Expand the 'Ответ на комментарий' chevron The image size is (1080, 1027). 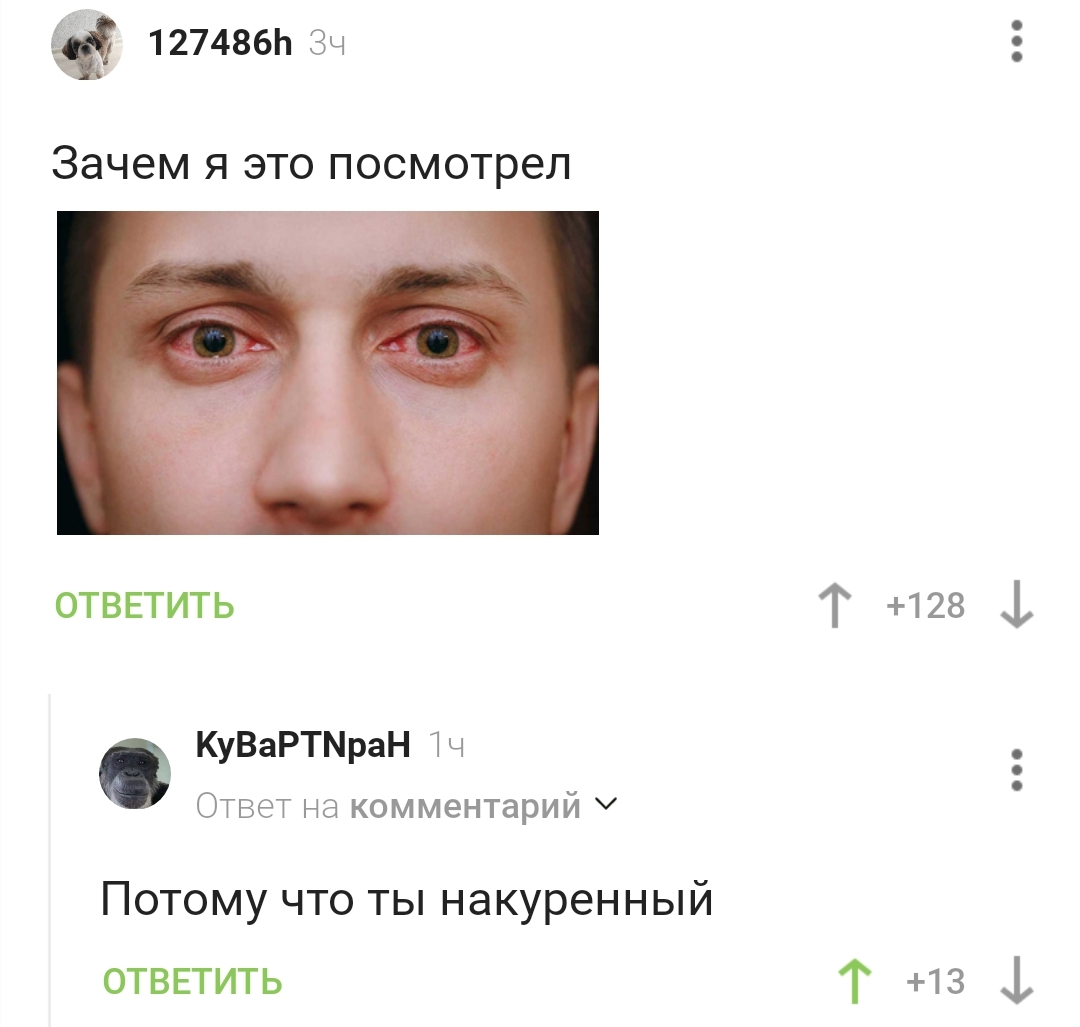point(607,804)
